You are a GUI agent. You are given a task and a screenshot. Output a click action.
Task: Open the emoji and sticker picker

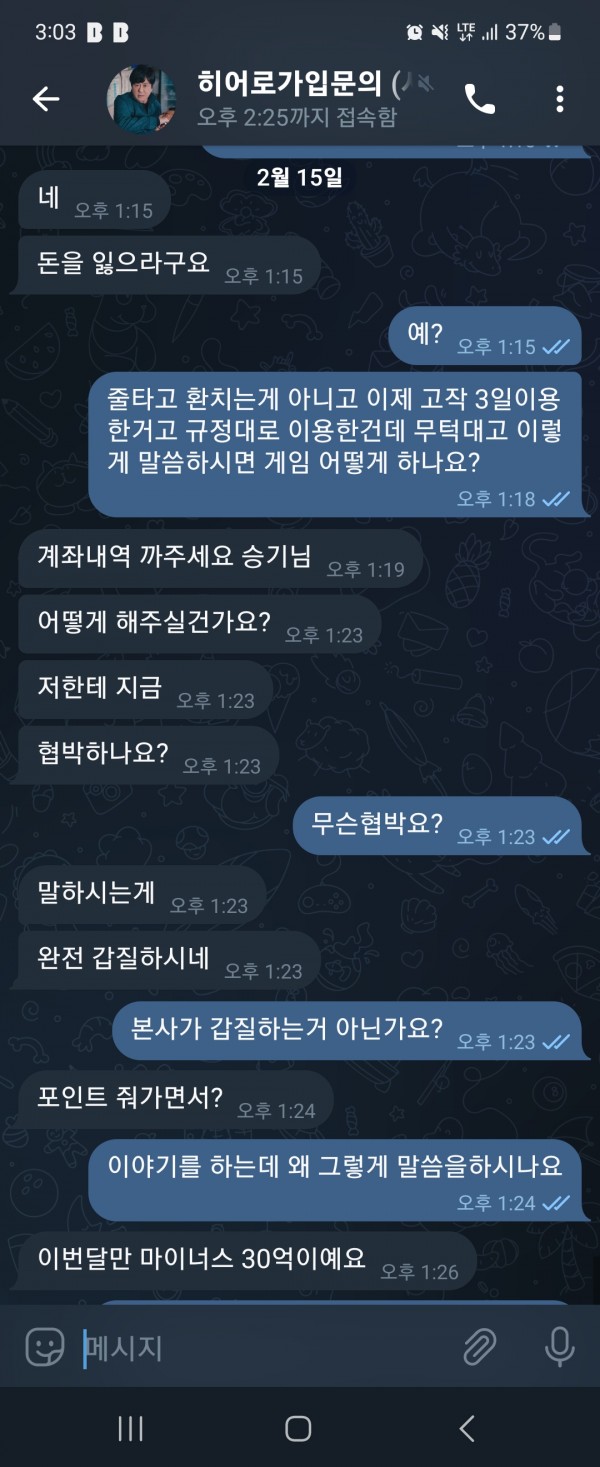(45, 1348)
